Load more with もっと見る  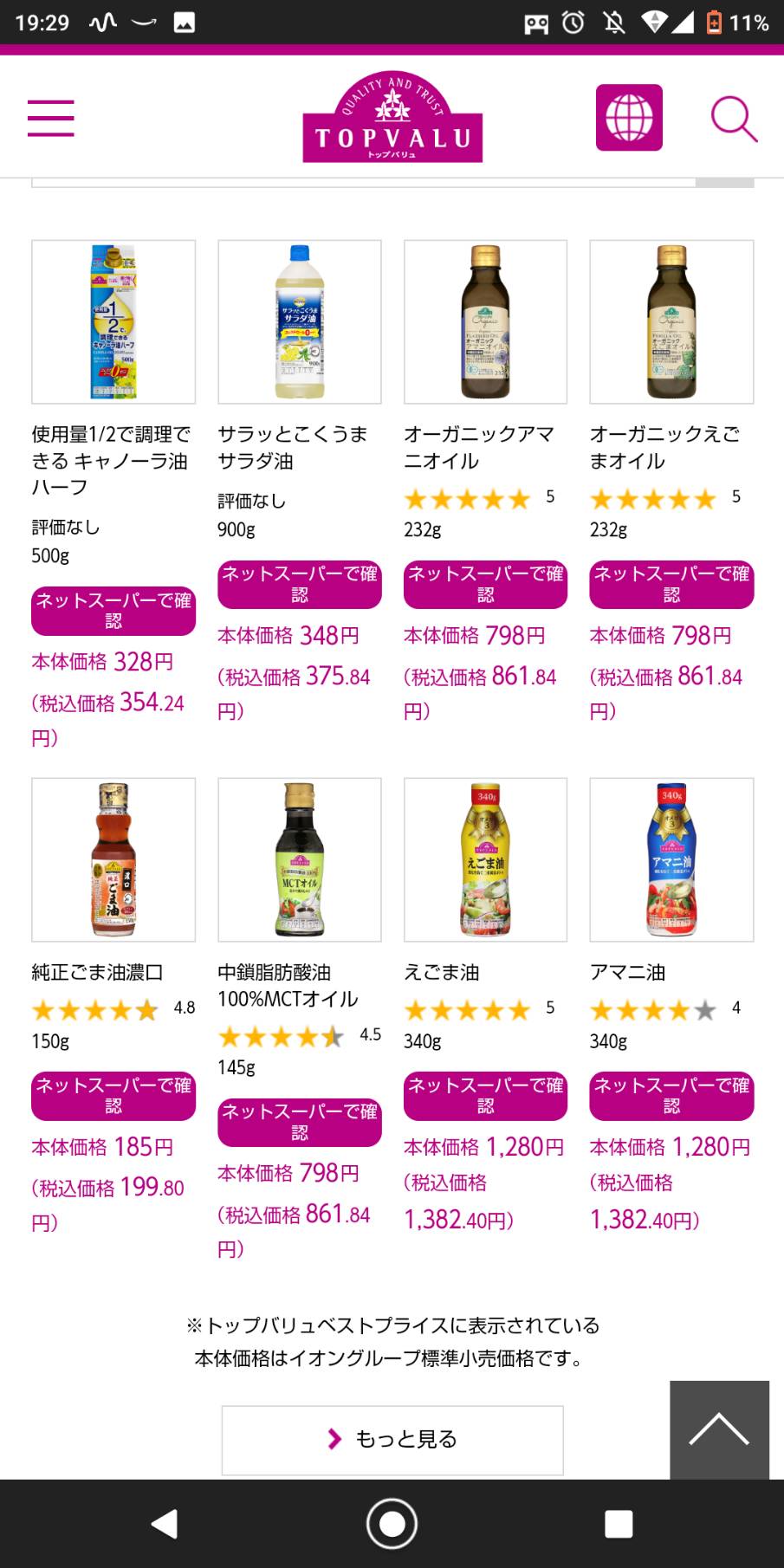392,1440
